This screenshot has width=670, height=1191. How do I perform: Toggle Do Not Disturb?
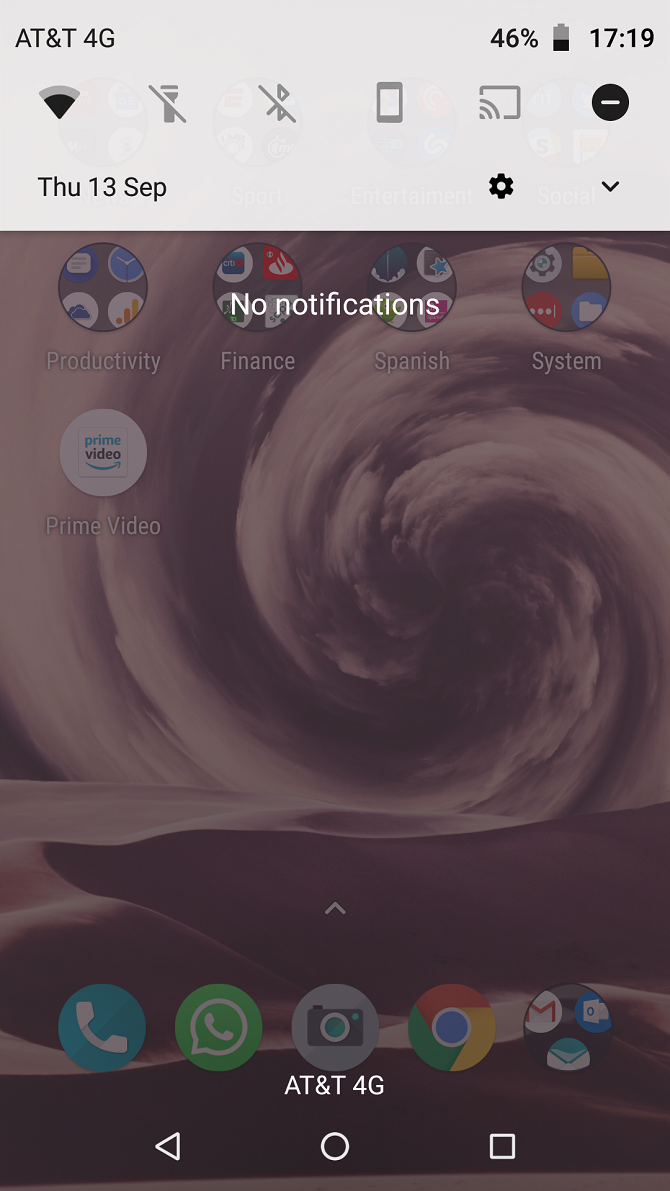tap(610, 103)
